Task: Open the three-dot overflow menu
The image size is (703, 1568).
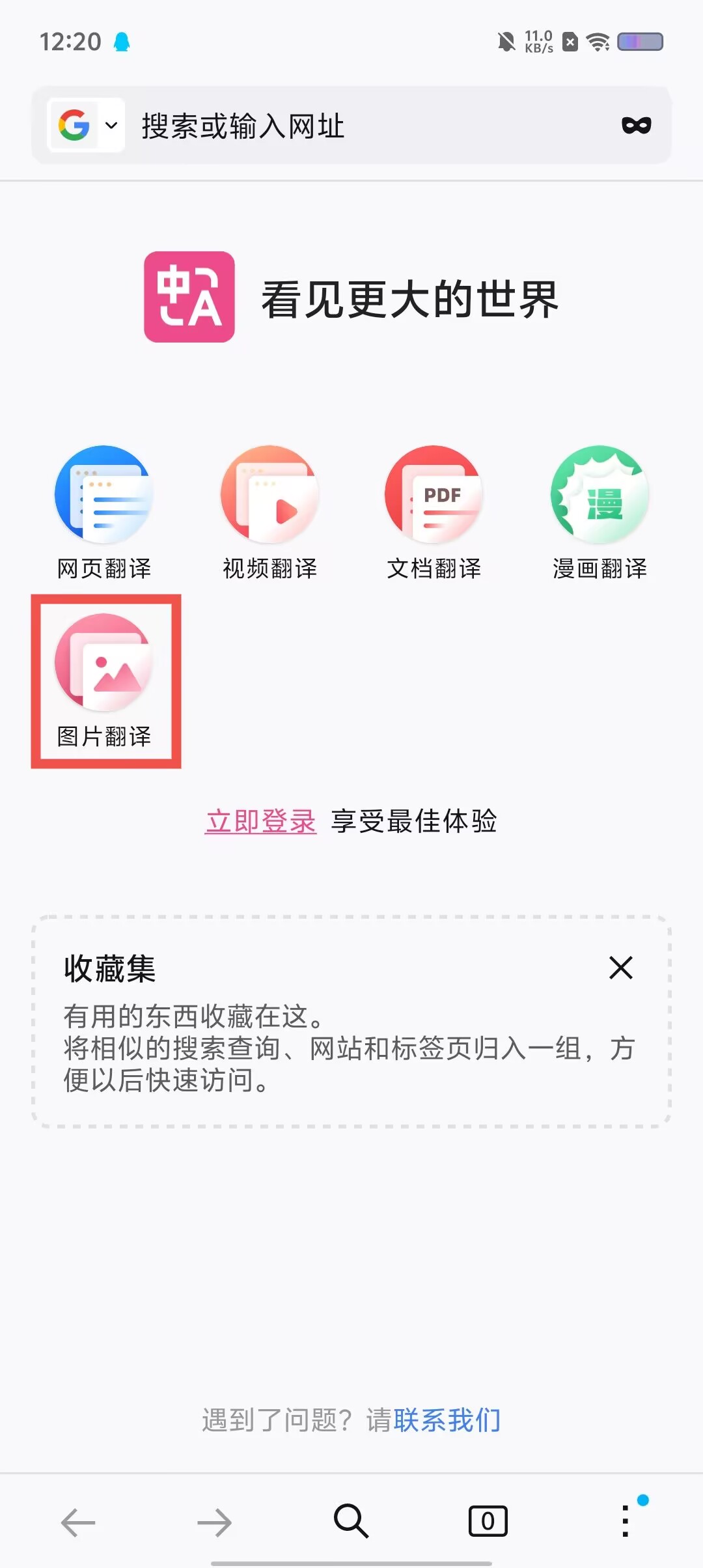Action: [x=625, y=1521]
